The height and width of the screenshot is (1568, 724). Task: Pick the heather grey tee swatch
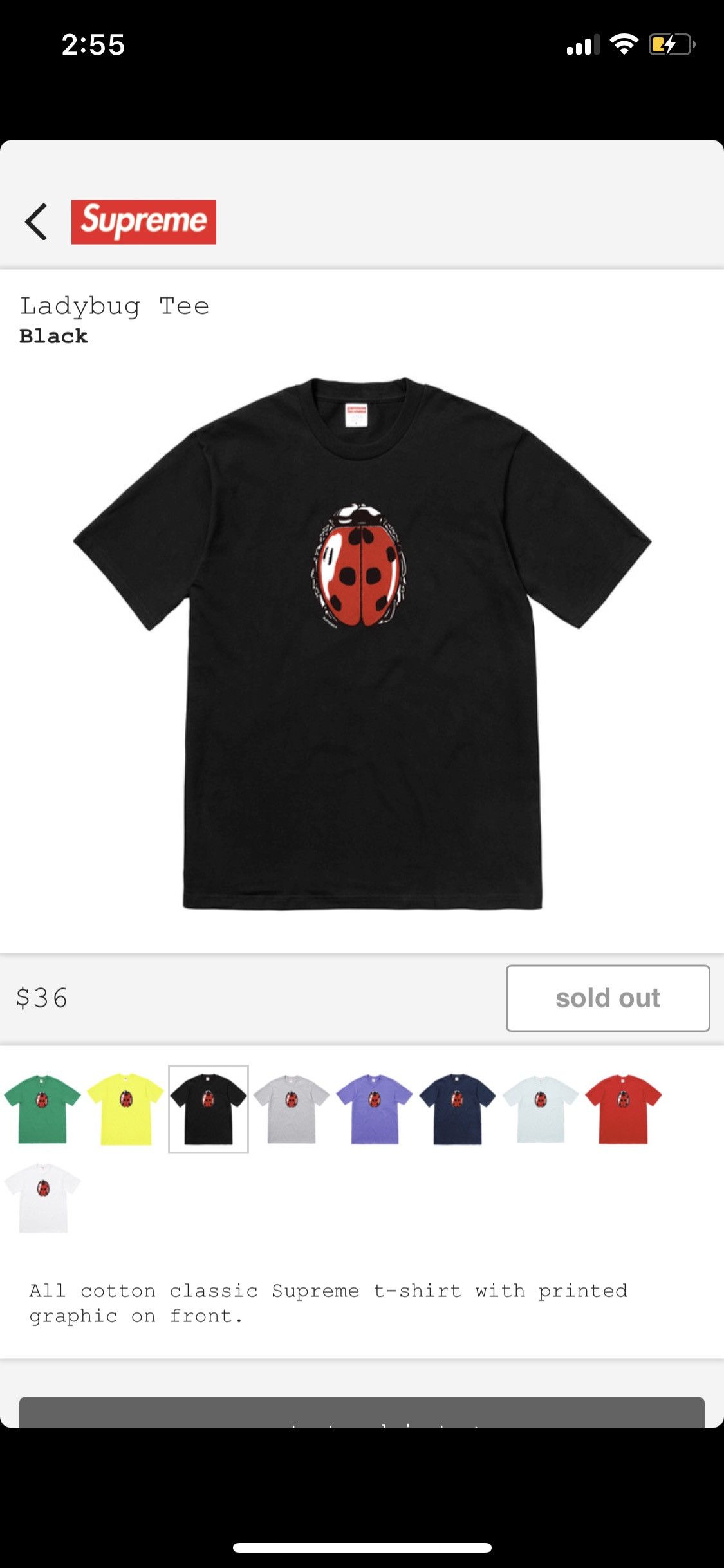tap(292, 1109)
